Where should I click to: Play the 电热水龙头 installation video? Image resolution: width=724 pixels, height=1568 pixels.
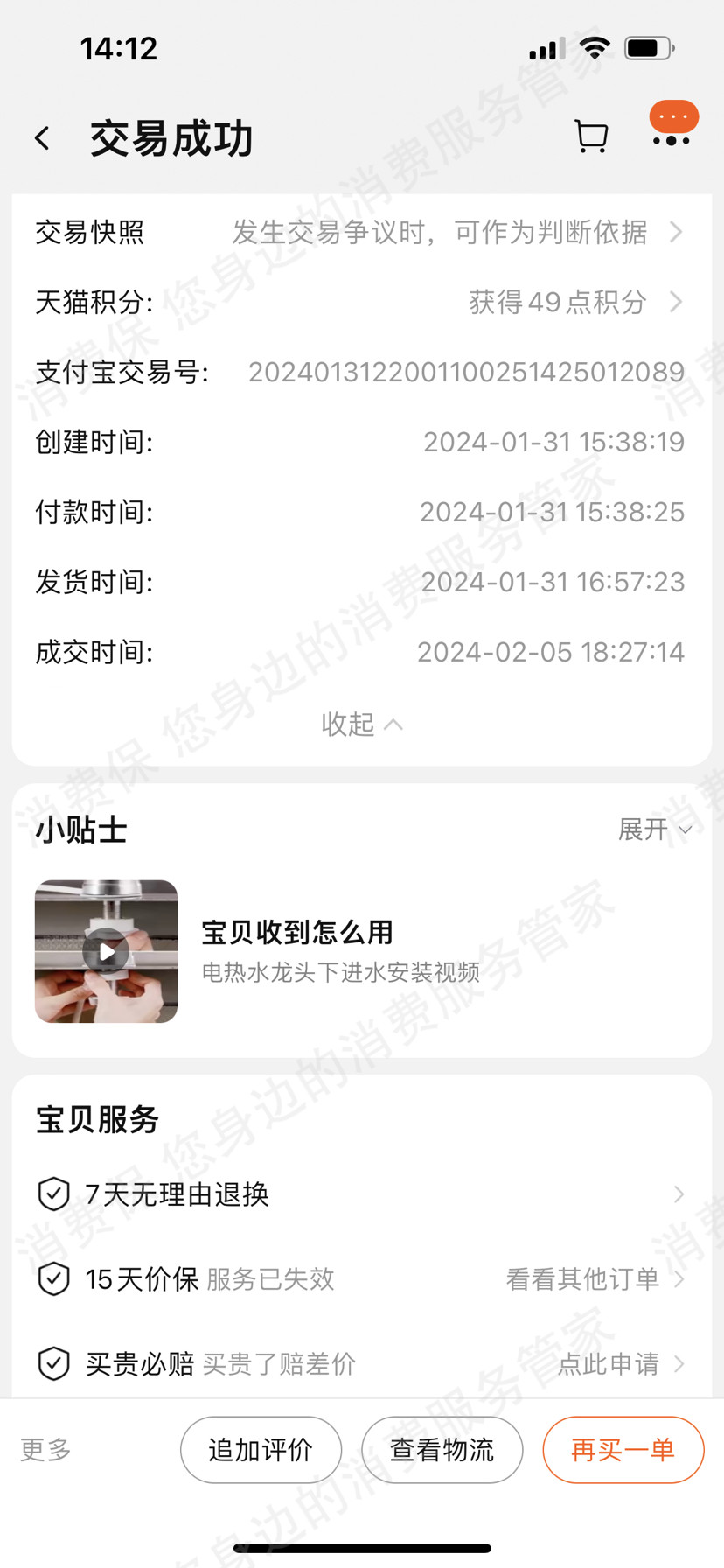[x=106, y=951]
